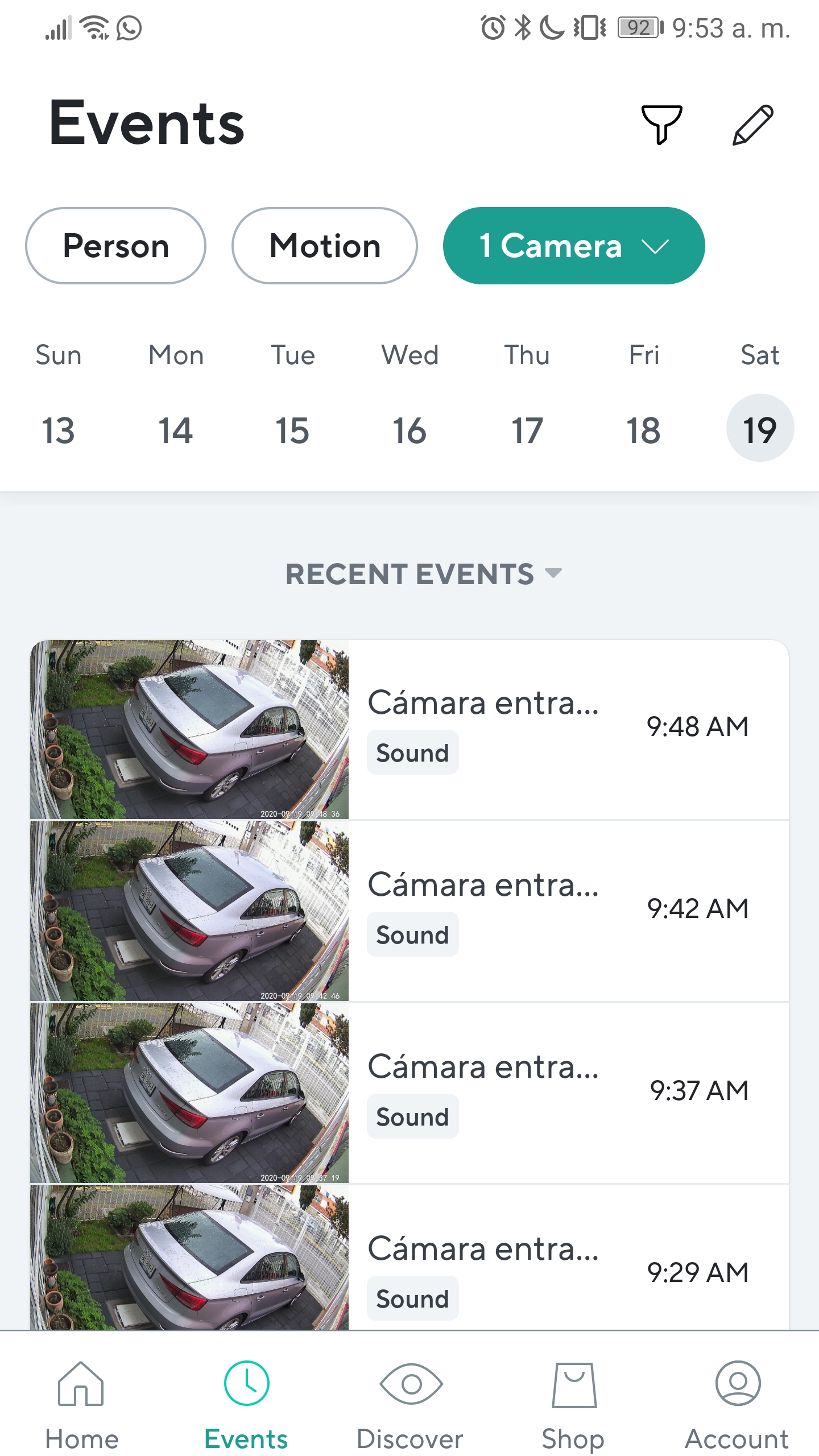Open the events filter funnel

tap(661, 124)
